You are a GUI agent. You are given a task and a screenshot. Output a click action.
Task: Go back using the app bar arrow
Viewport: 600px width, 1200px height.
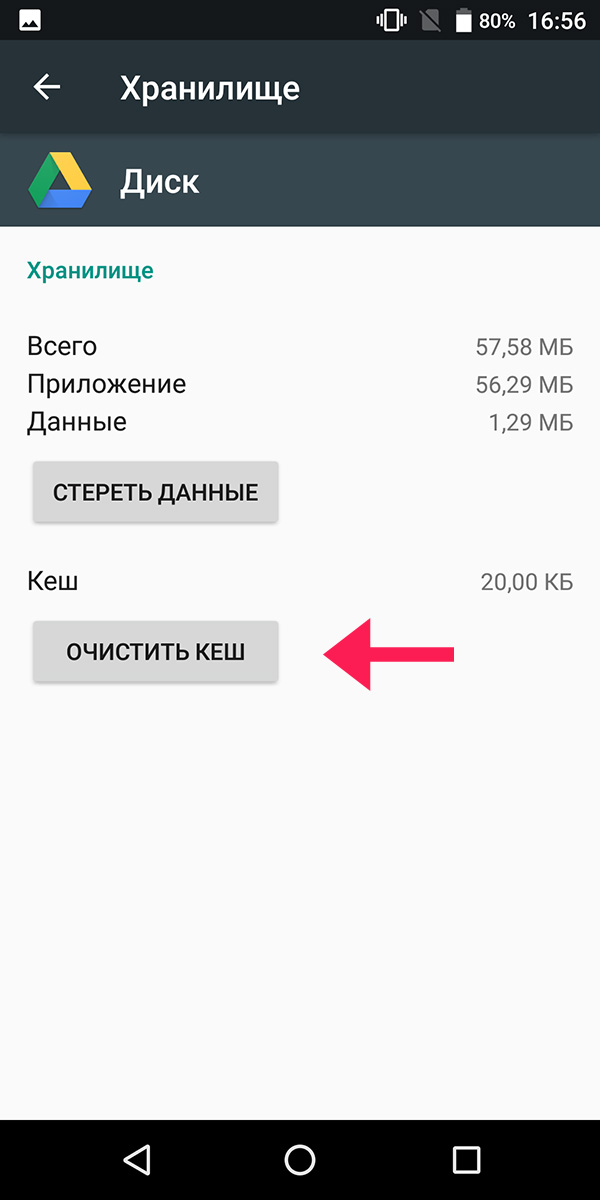(47, 88)
